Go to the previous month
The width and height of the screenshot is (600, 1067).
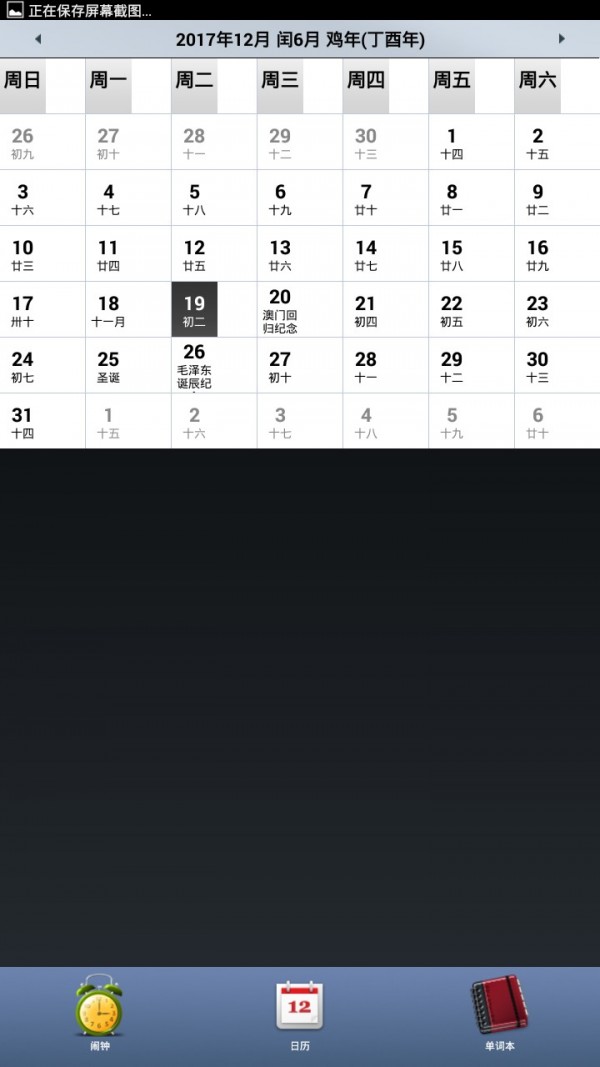click(38, 39)
